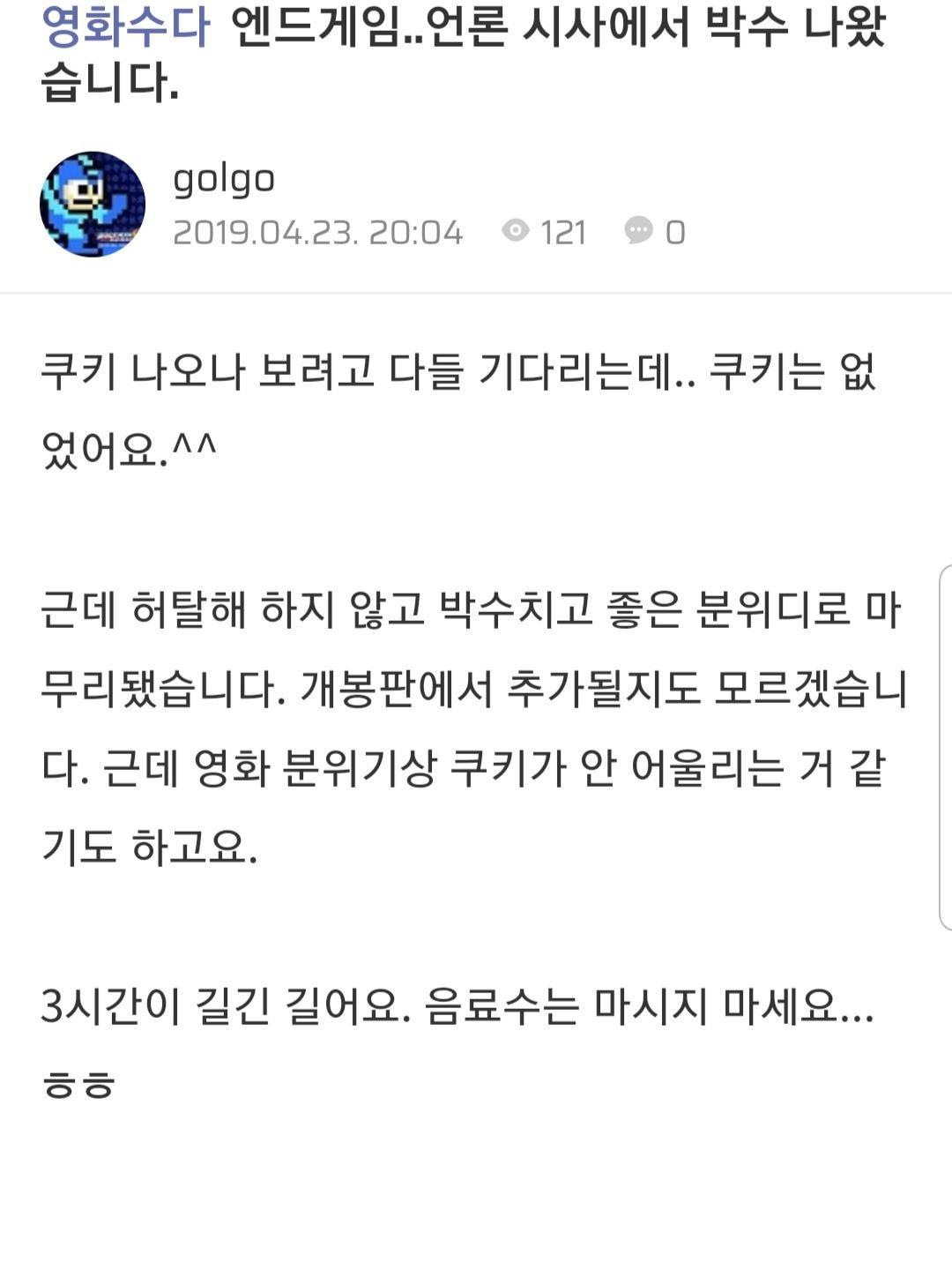Image resolution: width=952 pixels, height=1270 pixels.
Task: Tap the comment bubble icon
Action: 638,231
